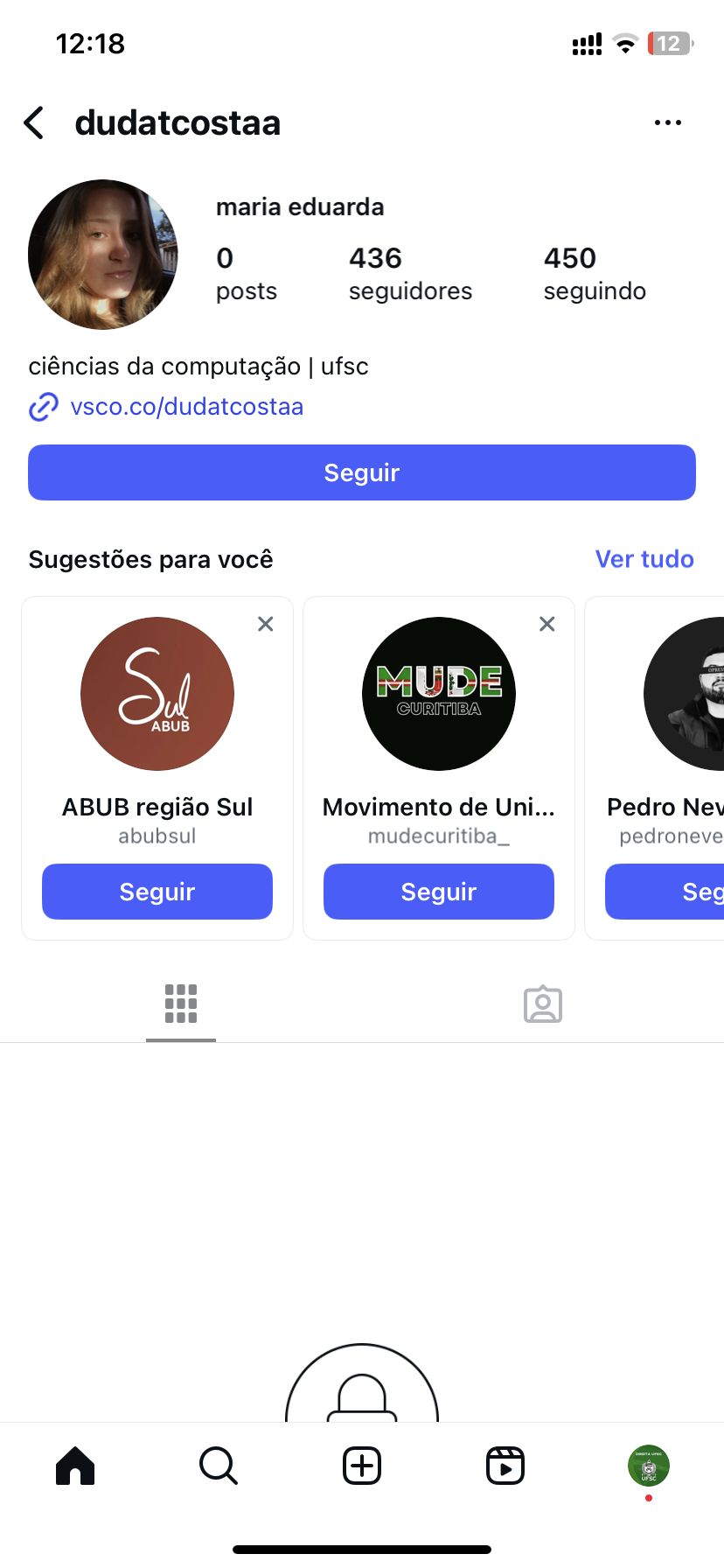Go back using the top-left arrow

tap(35, 123)
